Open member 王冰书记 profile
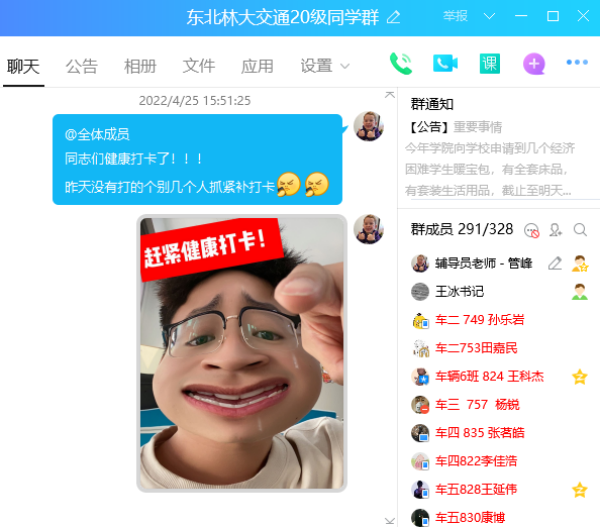The height and width of the screenshot is (527, 600). pos(460,292)
